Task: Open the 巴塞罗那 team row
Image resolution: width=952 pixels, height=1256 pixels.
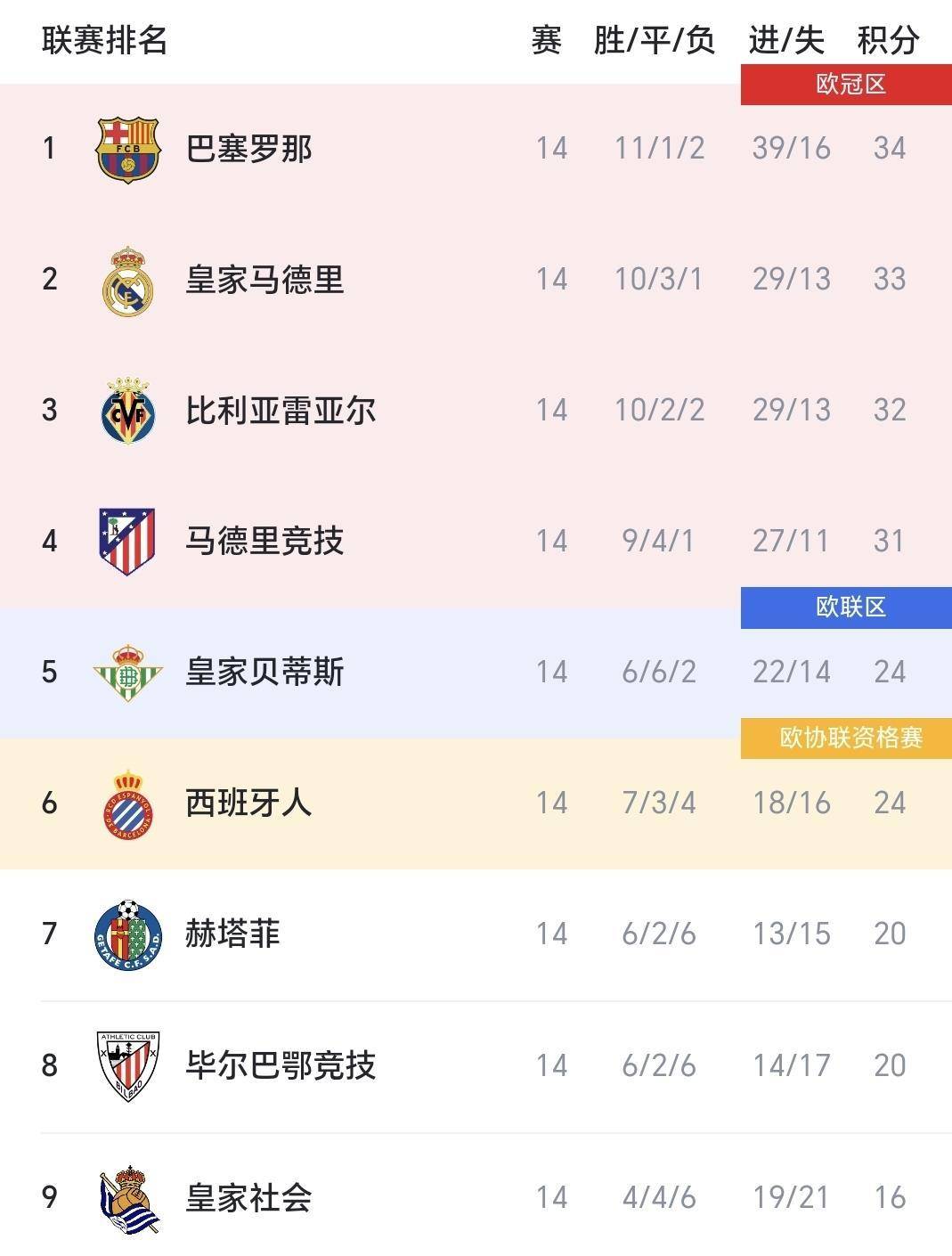Action: (x=249, y=148)
